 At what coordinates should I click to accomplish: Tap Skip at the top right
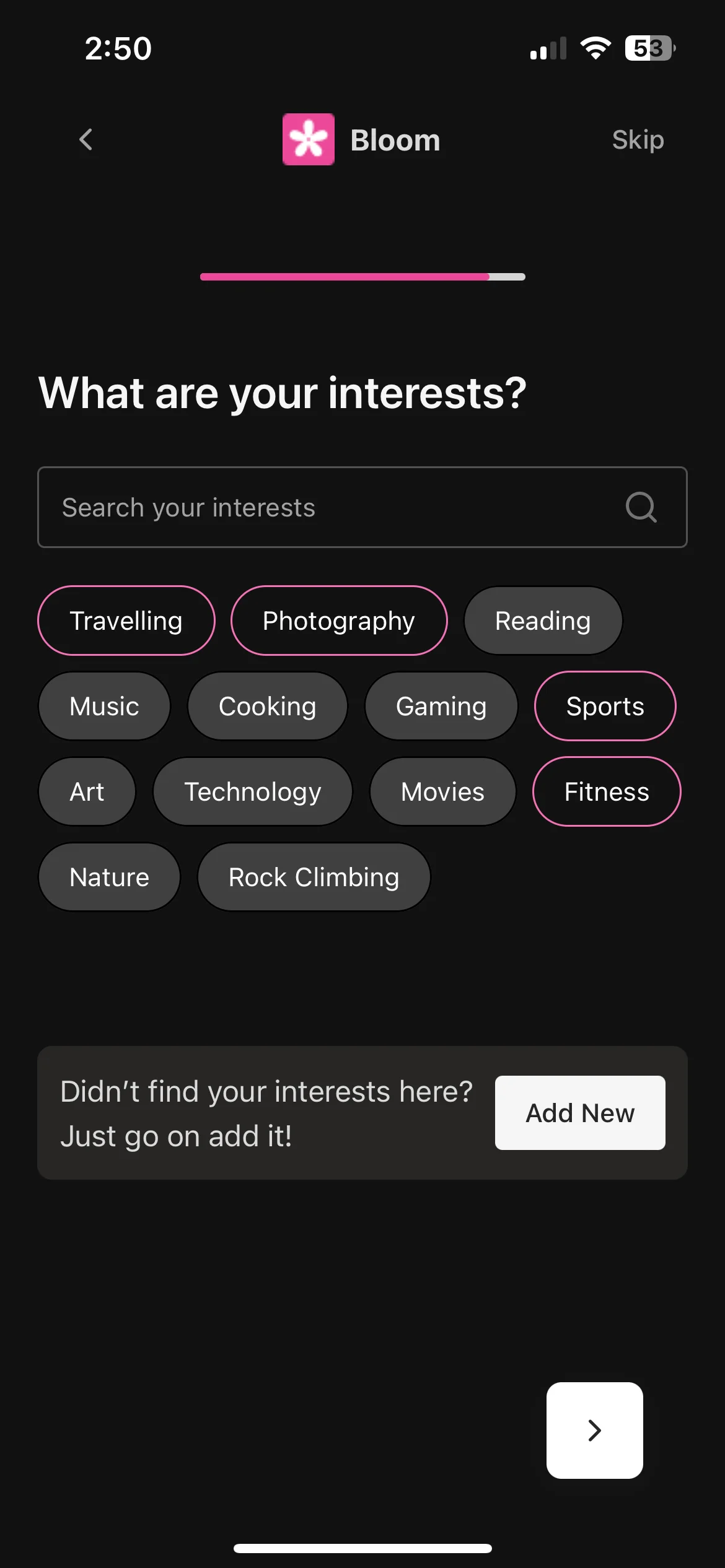[638, 139]
